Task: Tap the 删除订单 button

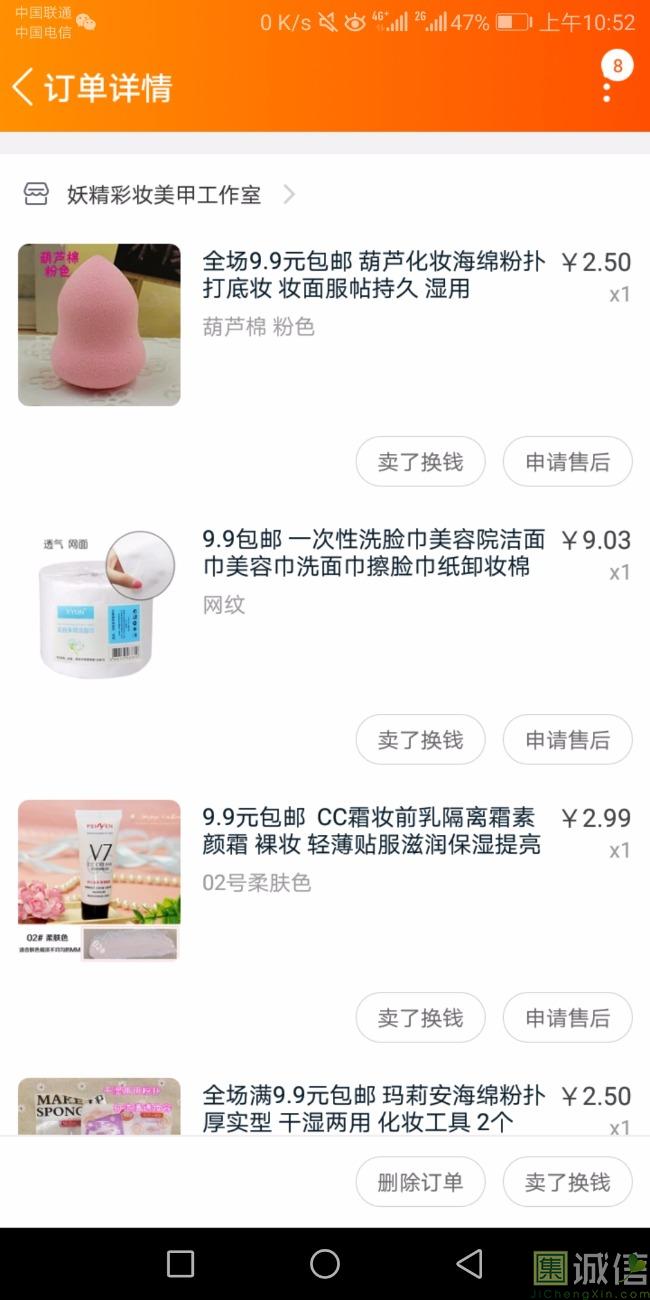Action: click(x=420, y=1182)
